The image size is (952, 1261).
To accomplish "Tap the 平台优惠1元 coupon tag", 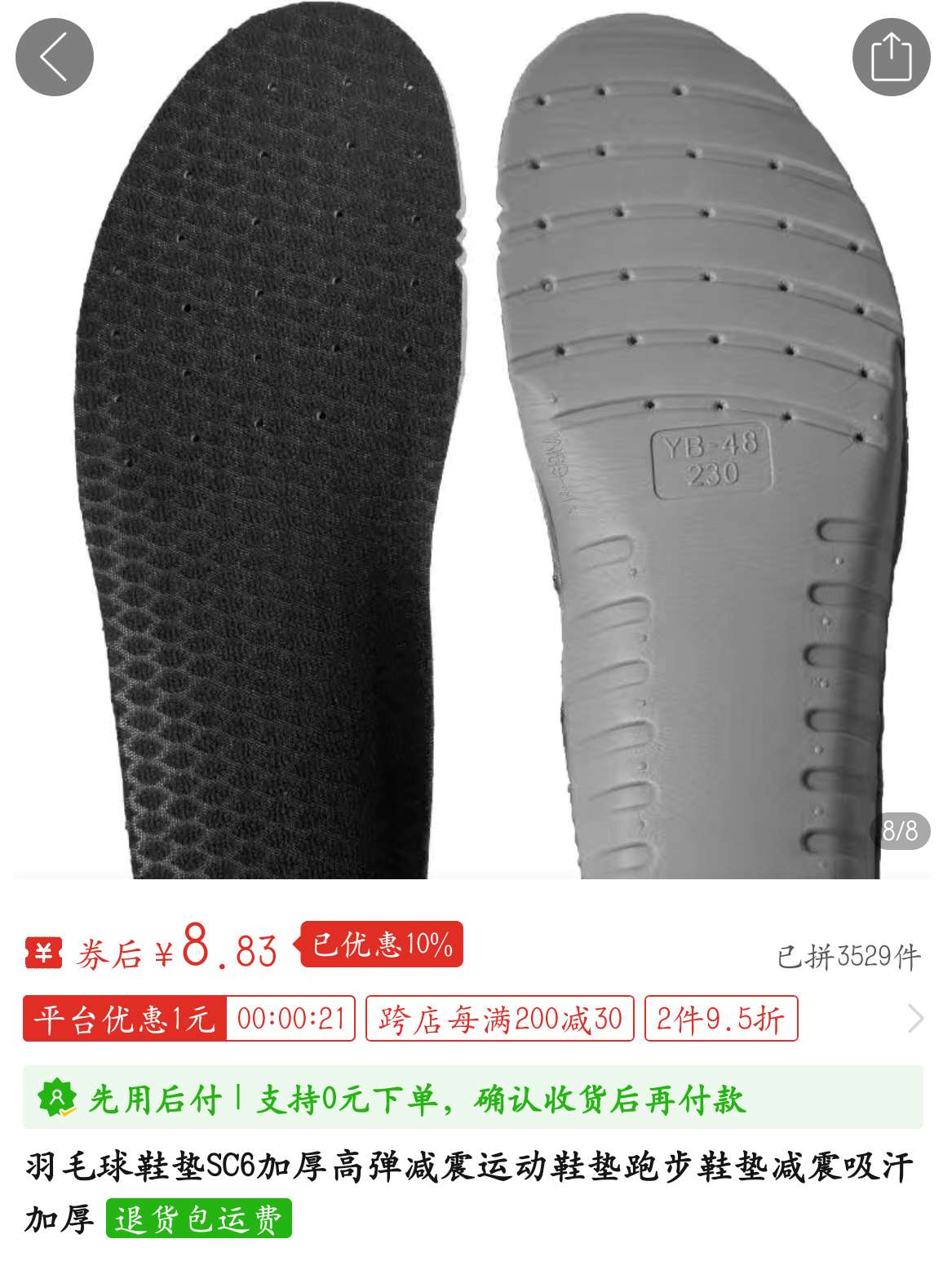I will [124, 1018].
